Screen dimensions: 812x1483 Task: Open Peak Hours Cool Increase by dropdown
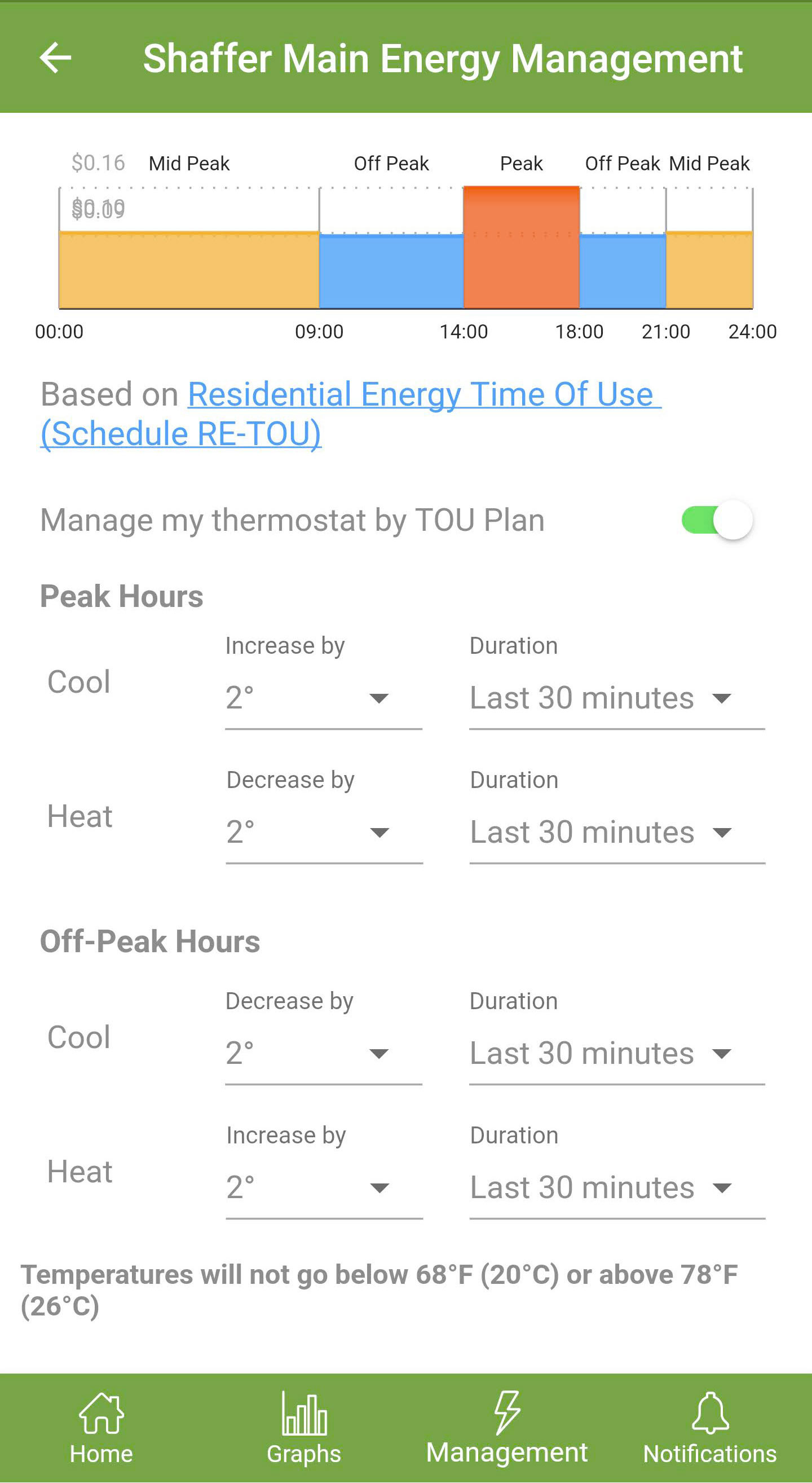tap(323, 698)
